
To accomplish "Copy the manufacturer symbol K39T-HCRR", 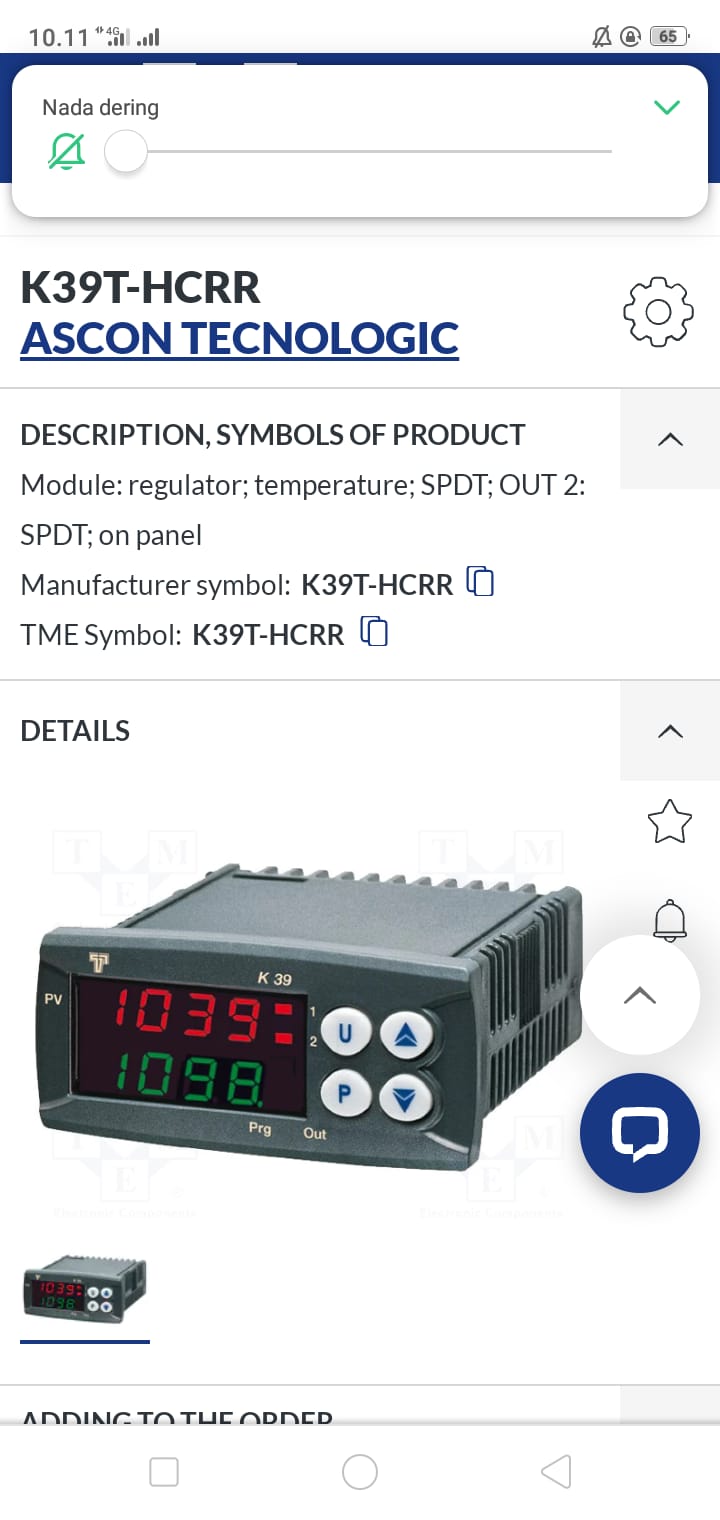I will click(x=481, y=582).
